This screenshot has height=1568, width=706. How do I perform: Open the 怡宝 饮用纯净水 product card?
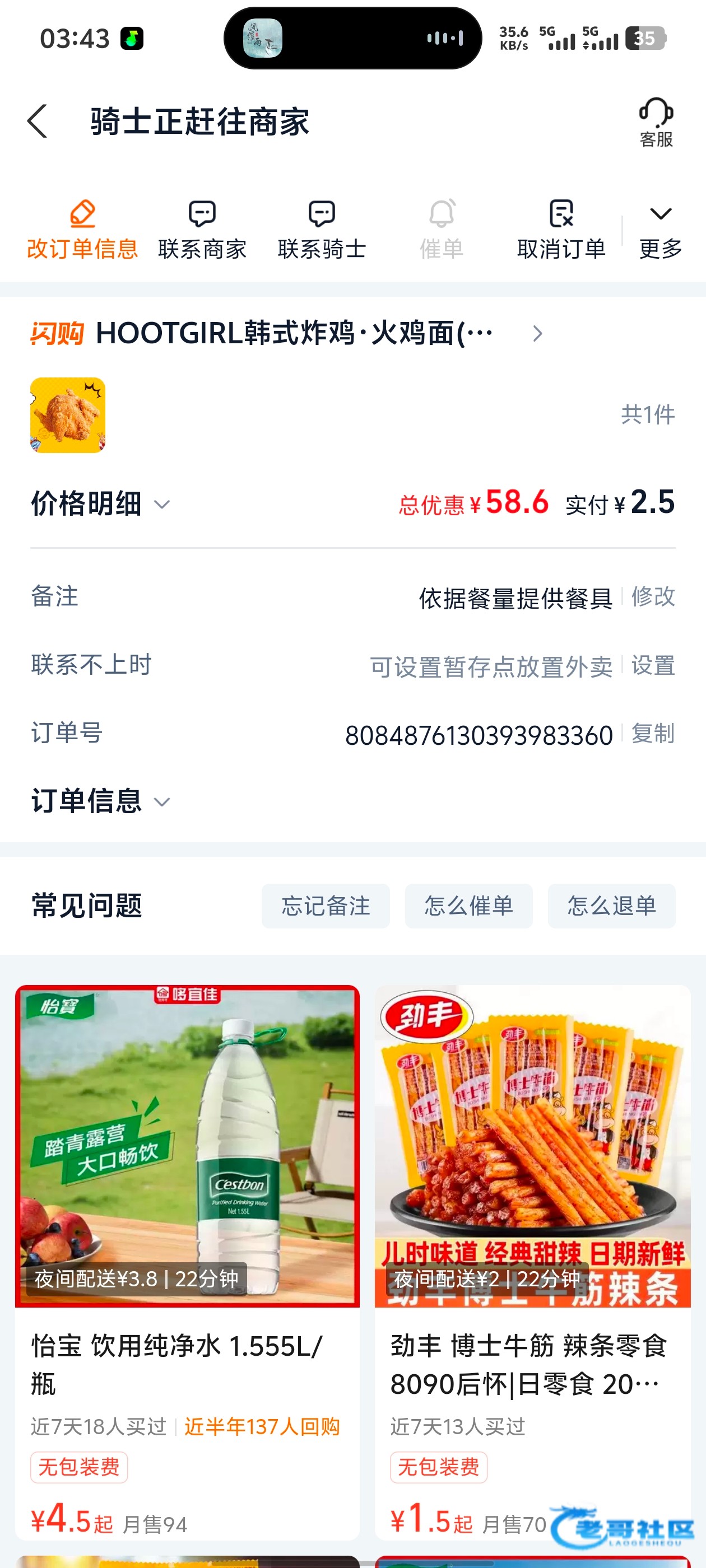187,1187
